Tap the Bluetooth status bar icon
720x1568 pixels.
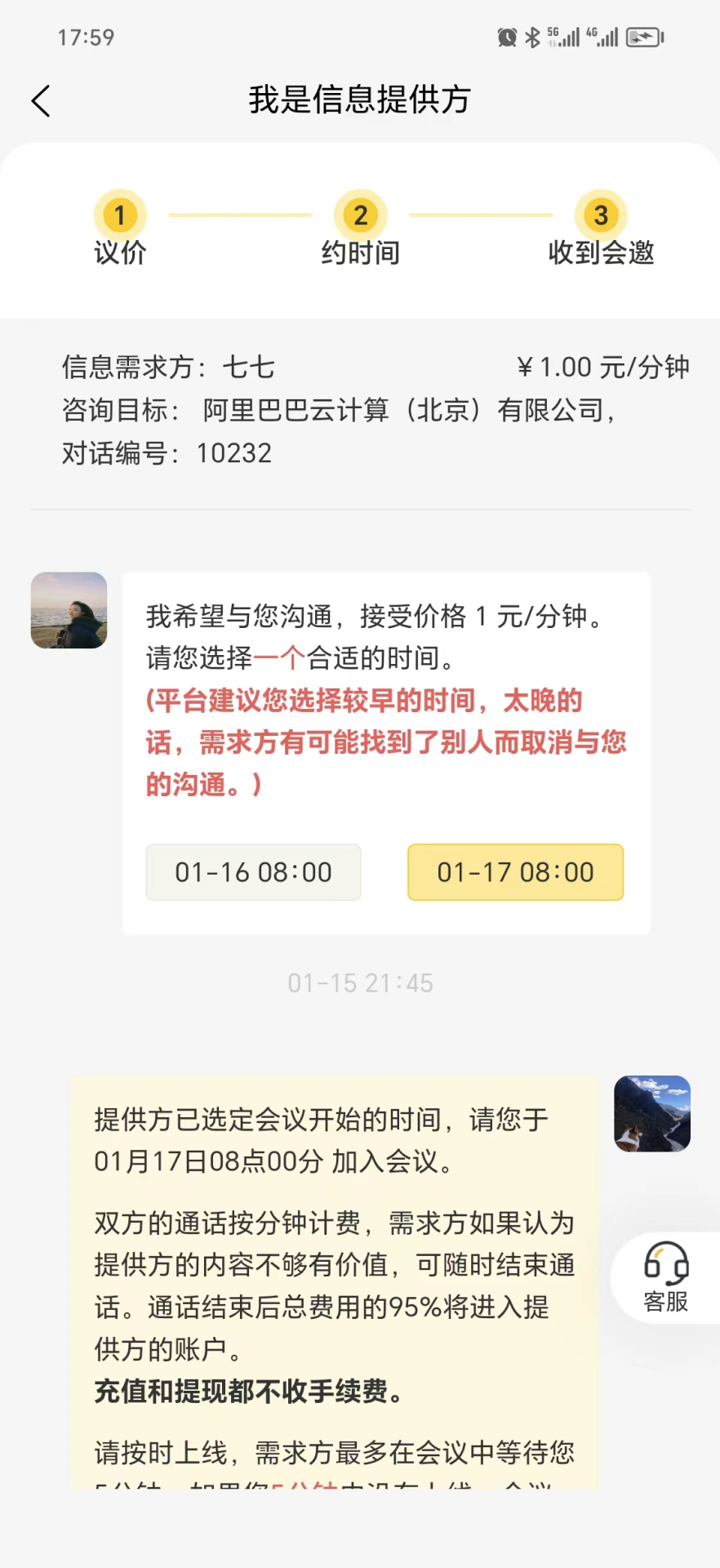tap(531, 37)
